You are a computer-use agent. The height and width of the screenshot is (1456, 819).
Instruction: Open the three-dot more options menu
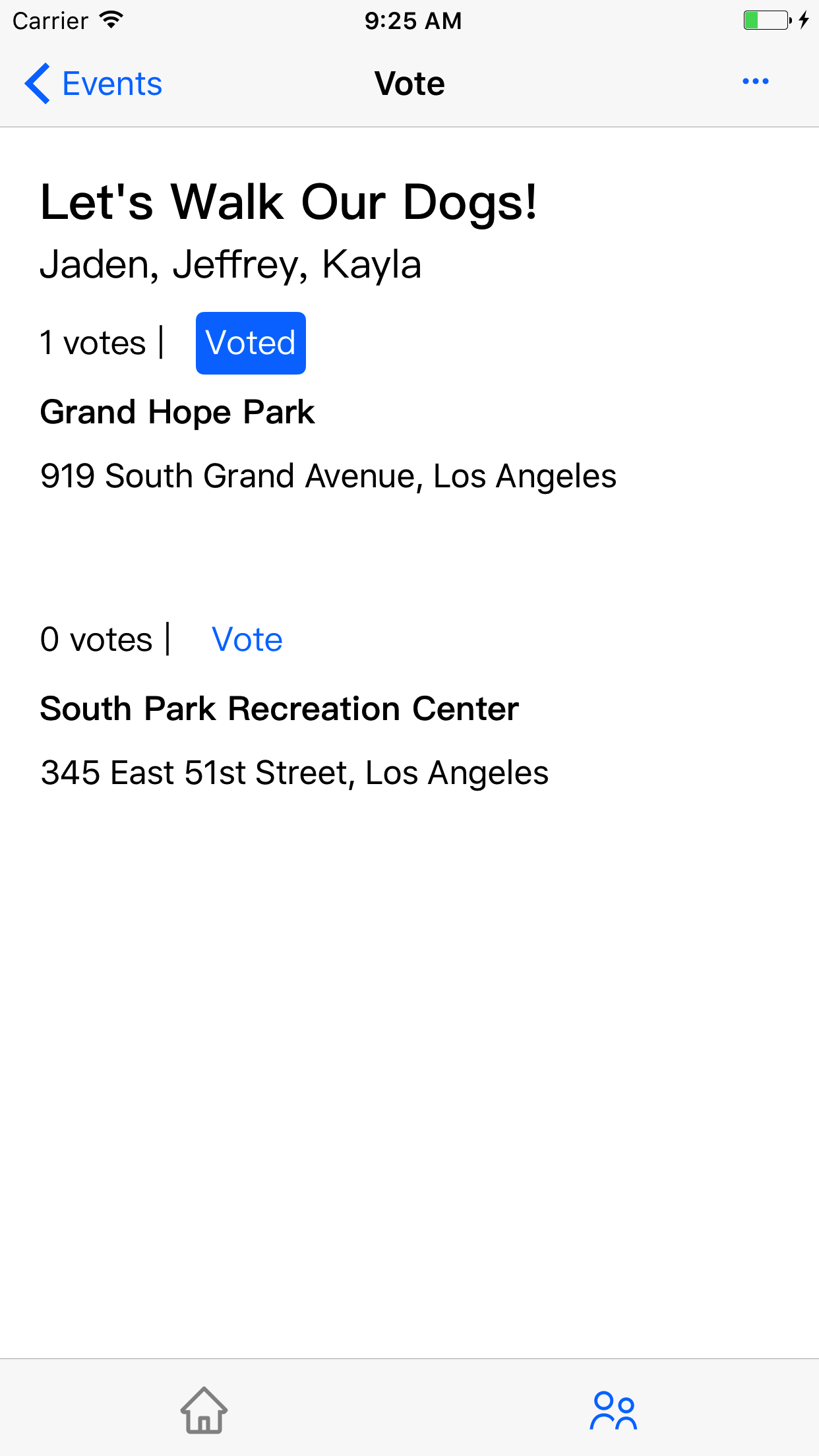pos(755,82)
